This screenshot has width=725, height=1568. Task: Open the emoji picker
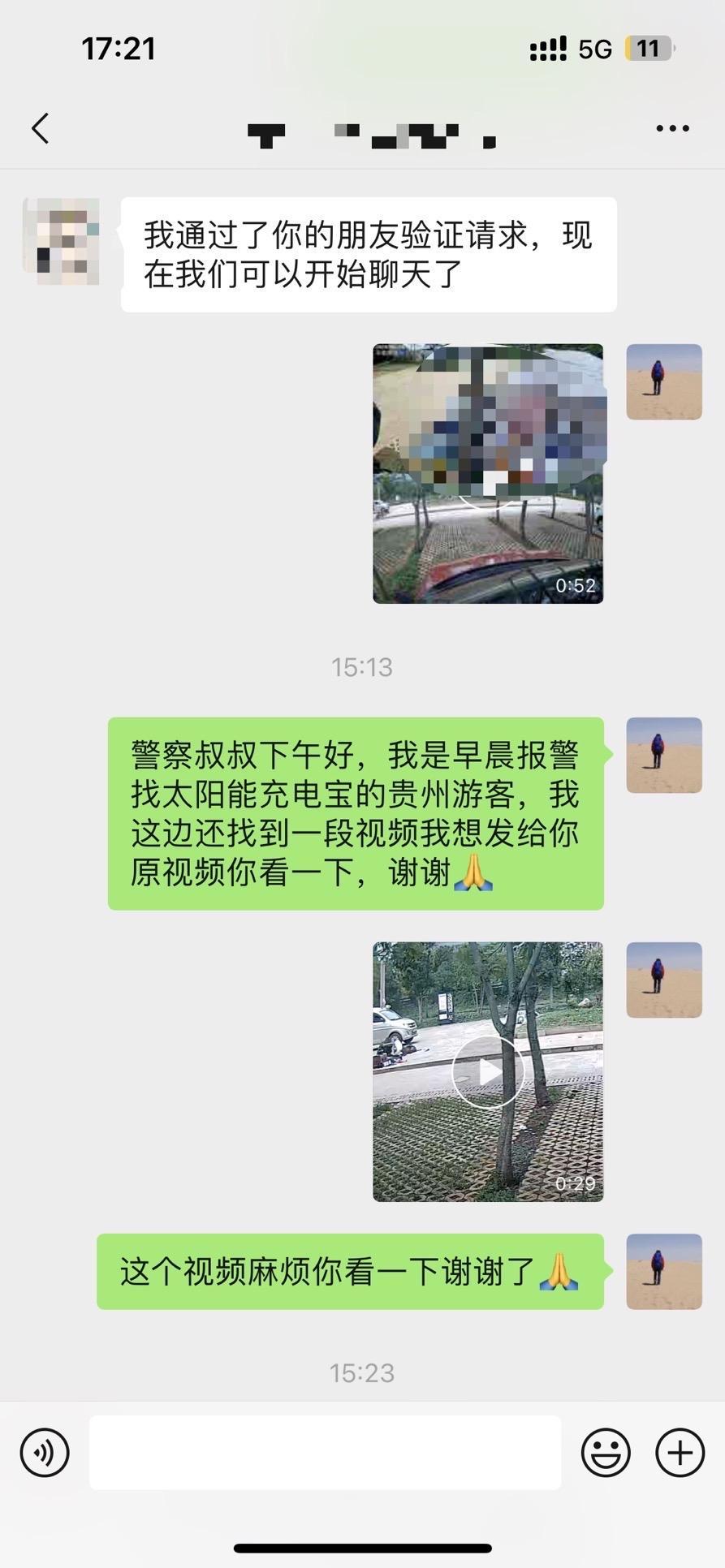(606, 1452)
